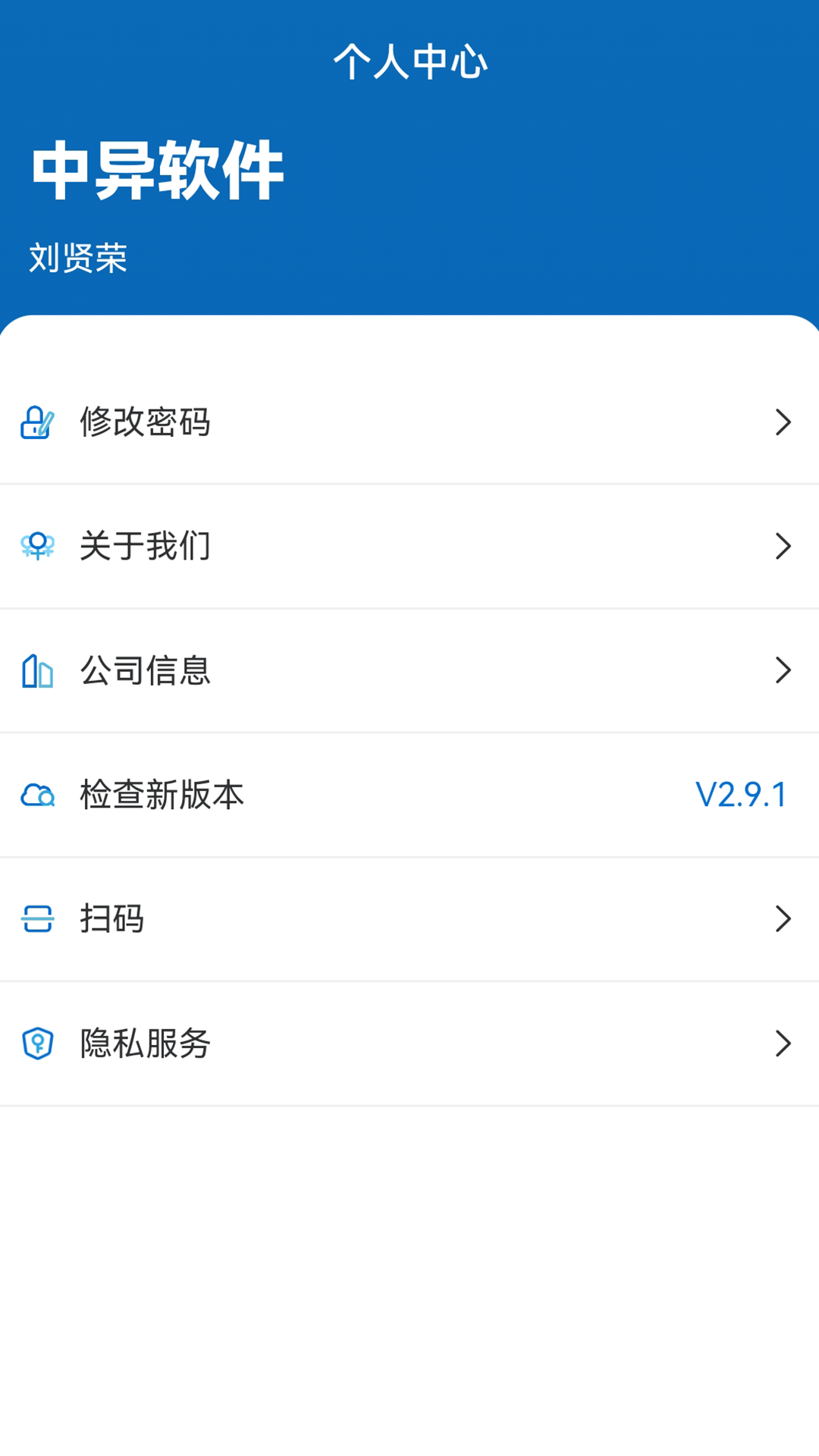The image size is (819, 1456).
Task: Open the 隐私服务 chevron arrow
Action: pyautogui.click(x=783, y=1044)
